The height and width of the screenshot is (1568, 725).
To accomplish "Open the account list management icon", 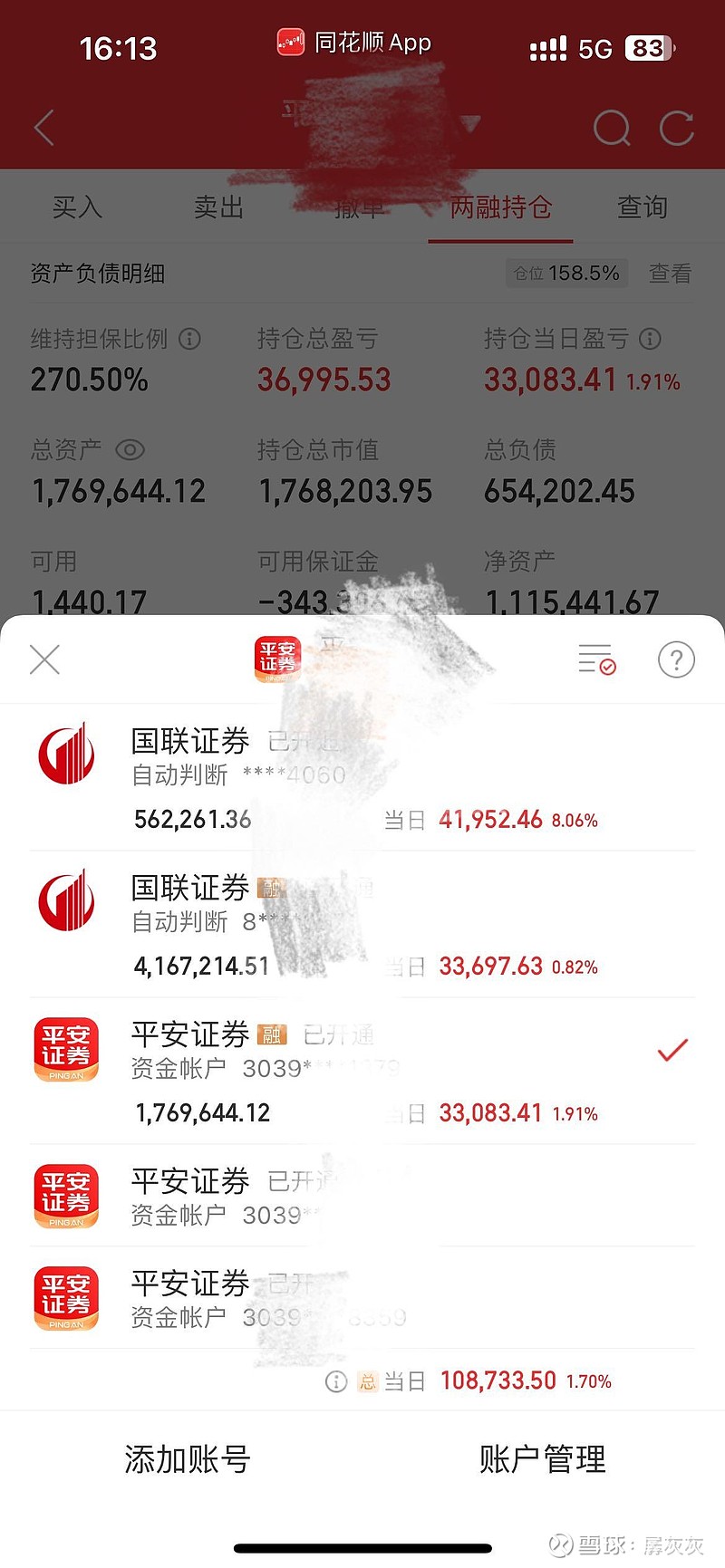I will click(596, 659).
